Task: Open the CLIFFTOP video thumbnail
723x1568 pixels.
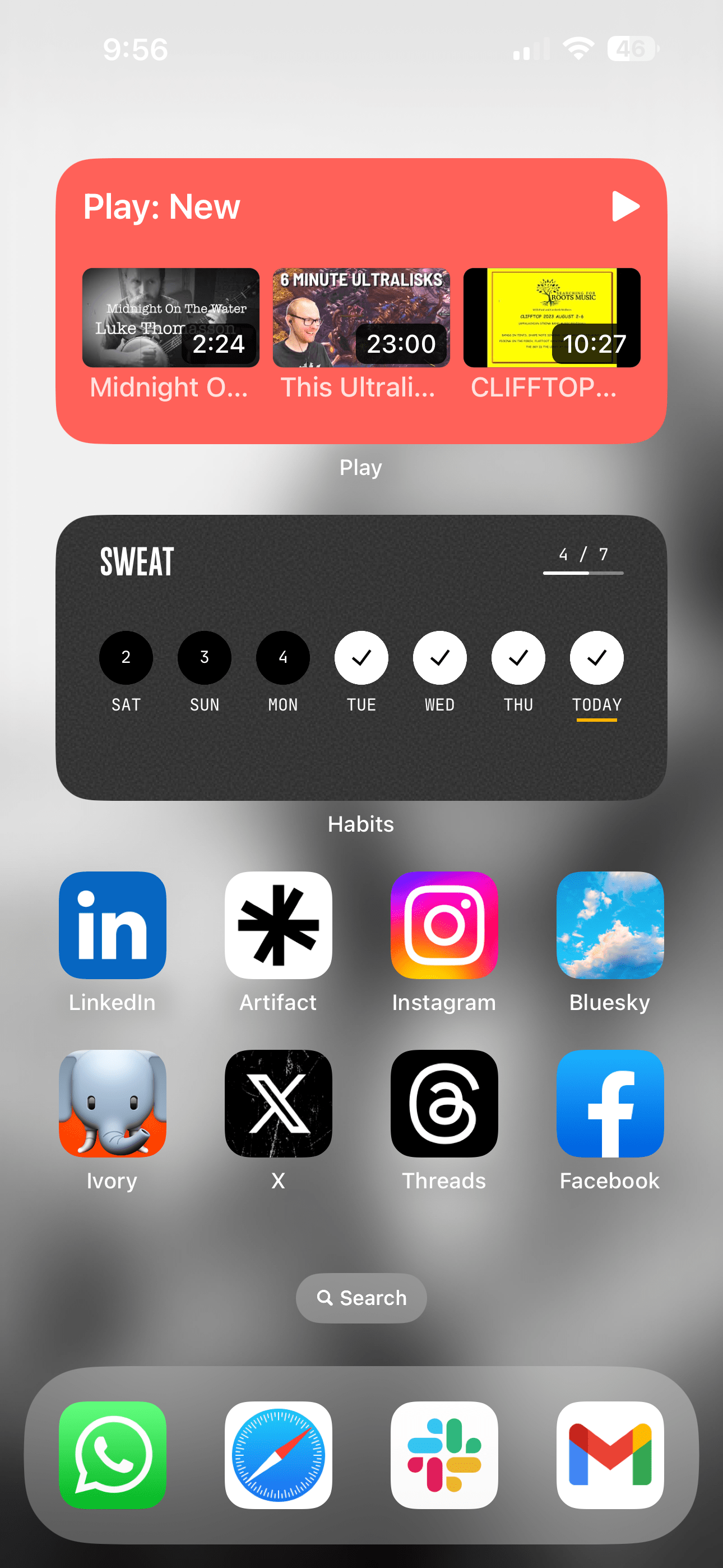Action: [551, 318]
